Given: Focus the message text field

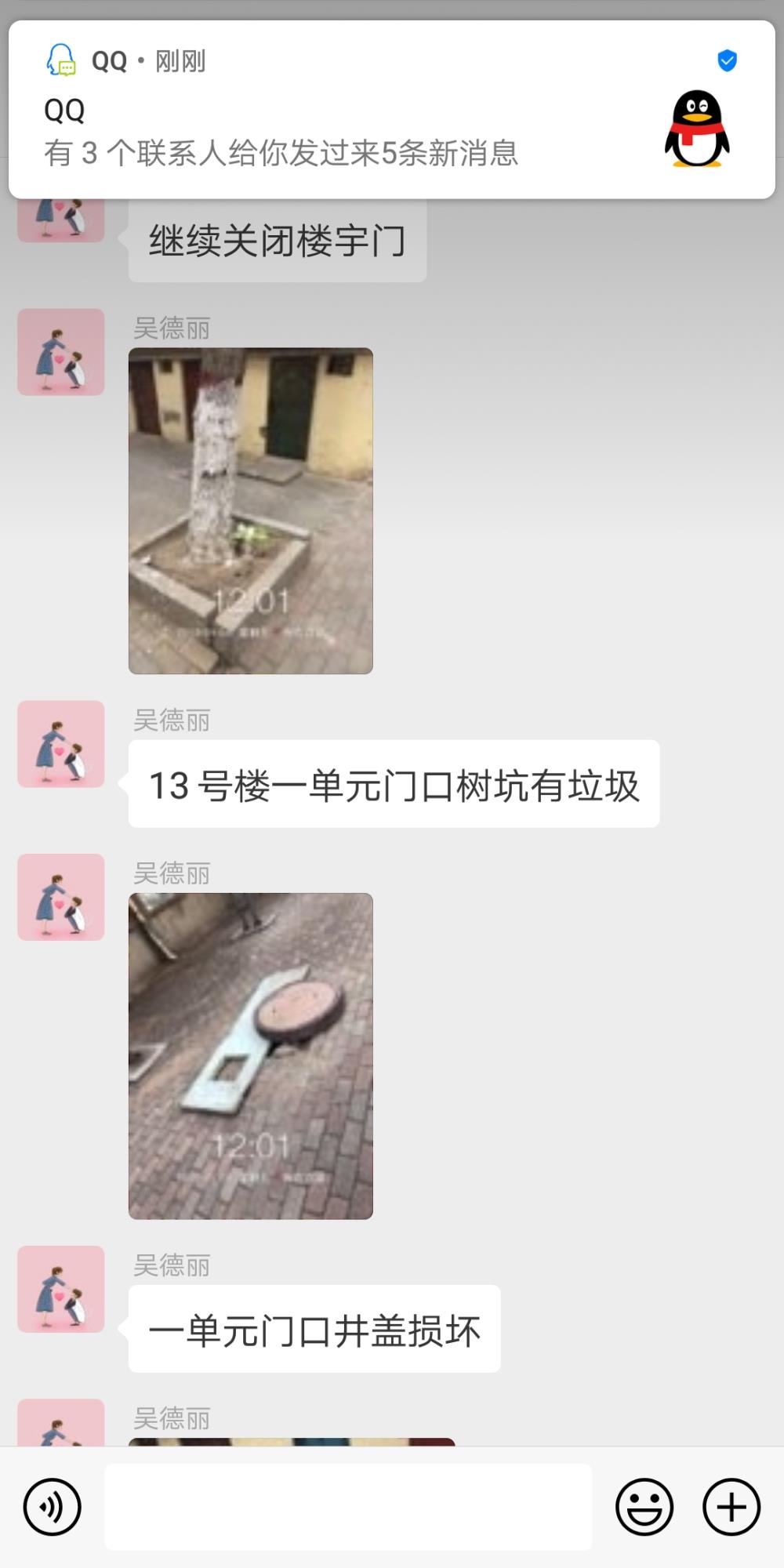Looking at the screenshot, I should point(348,1507).
